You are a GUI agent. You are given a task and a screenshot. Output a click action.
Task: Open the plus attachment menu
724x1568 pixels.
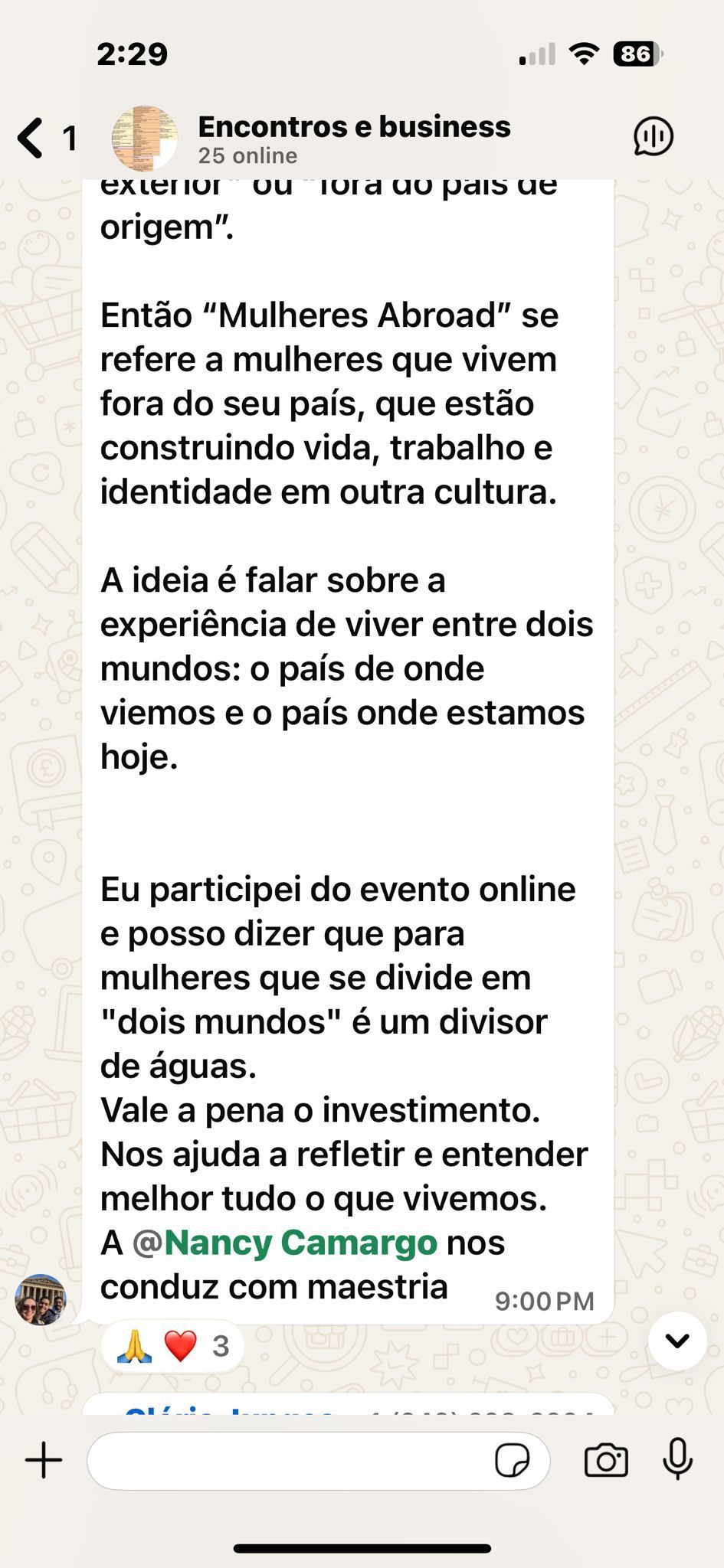click(x=44, y=1460)
